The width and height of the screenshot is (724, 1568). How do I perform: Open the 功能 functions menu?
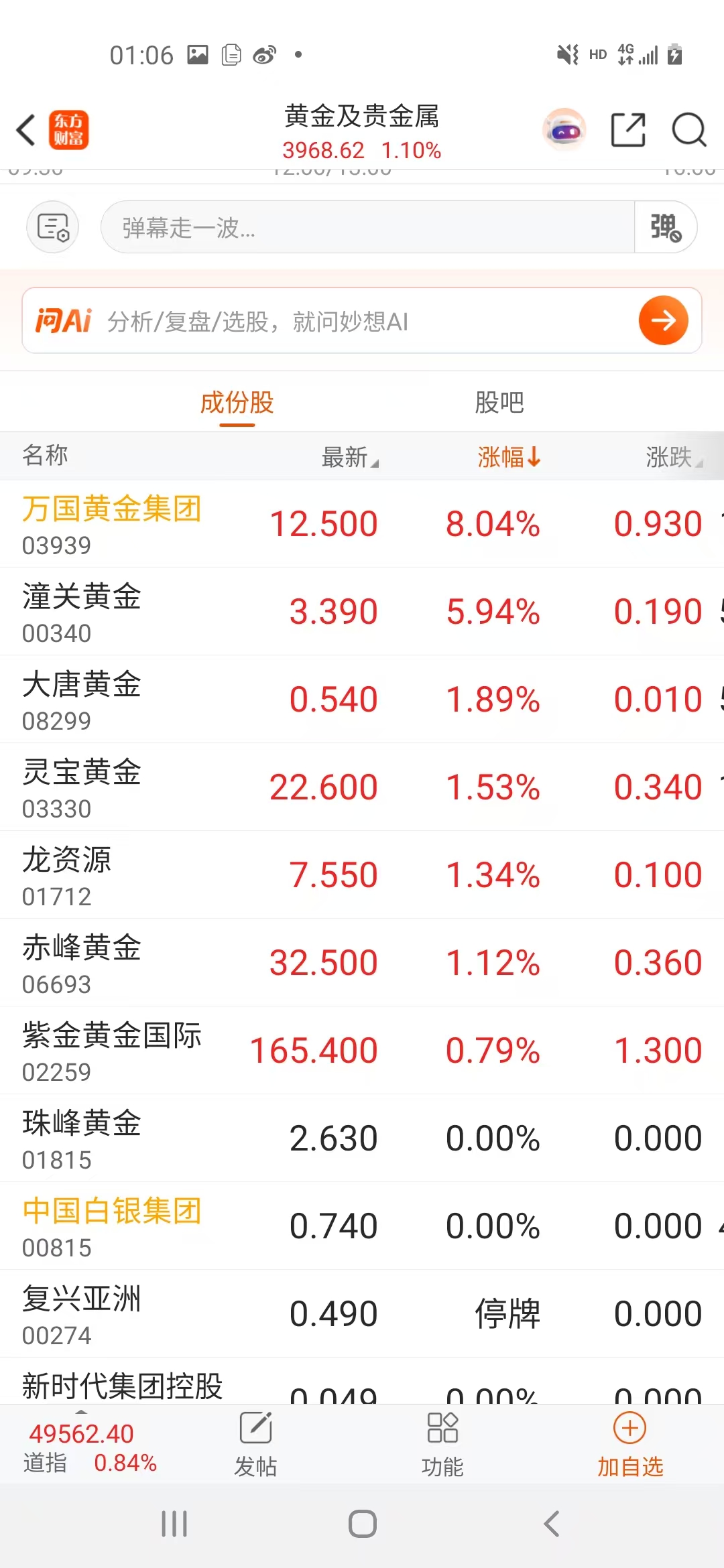click(442, 1443)
